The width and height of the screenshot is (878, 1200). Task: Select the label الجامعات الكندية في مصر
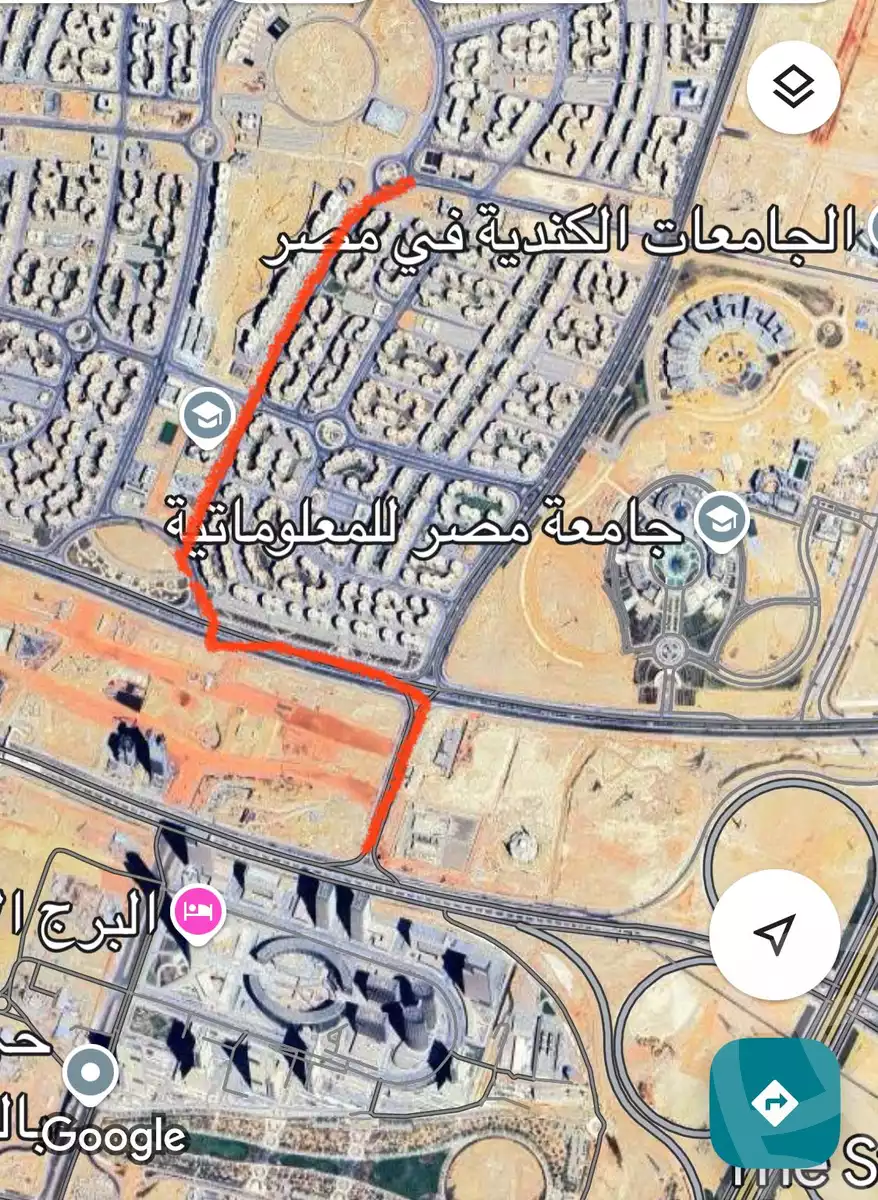(560, 230)
